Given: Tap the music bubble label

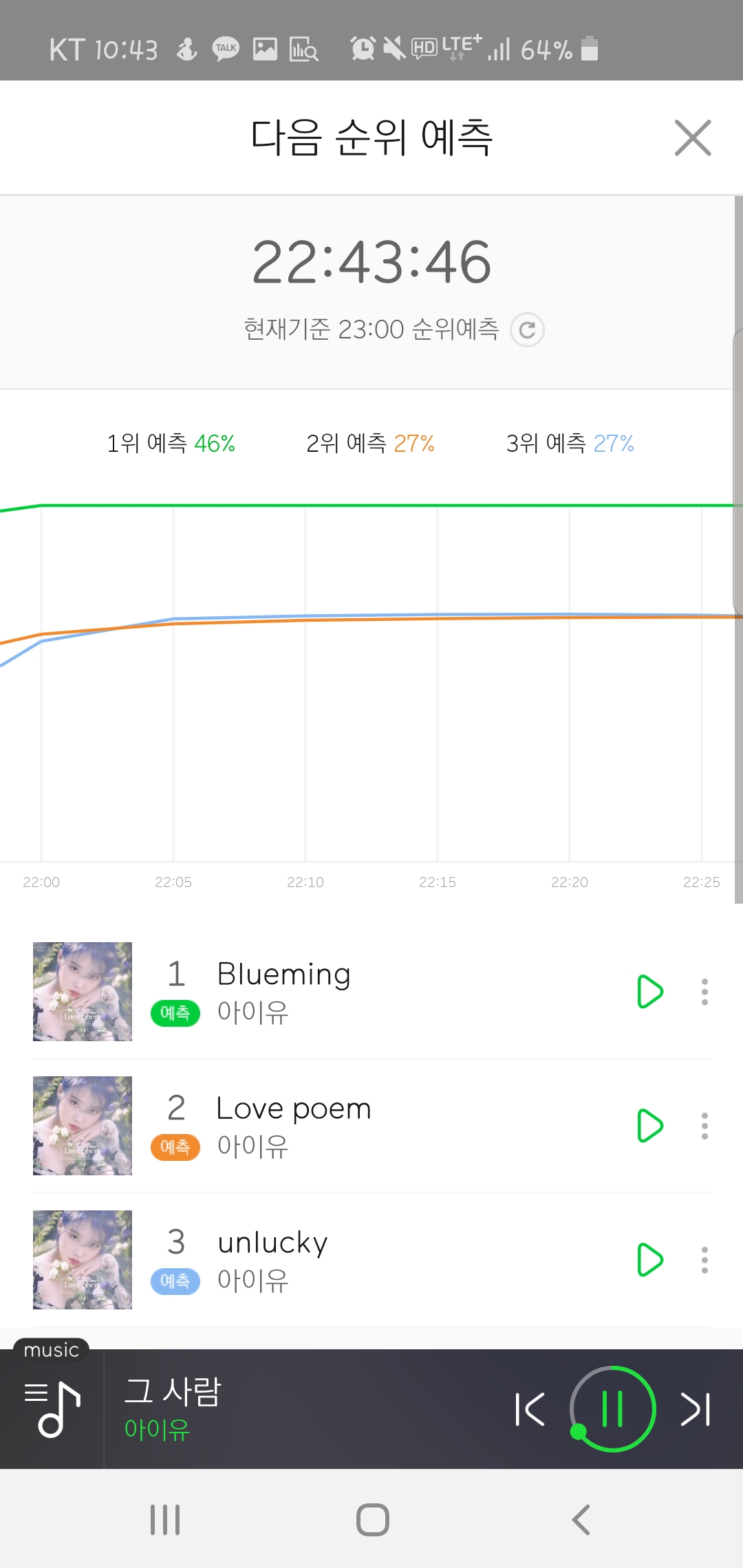Looking at the screenshot, I should pos(52,1349).
